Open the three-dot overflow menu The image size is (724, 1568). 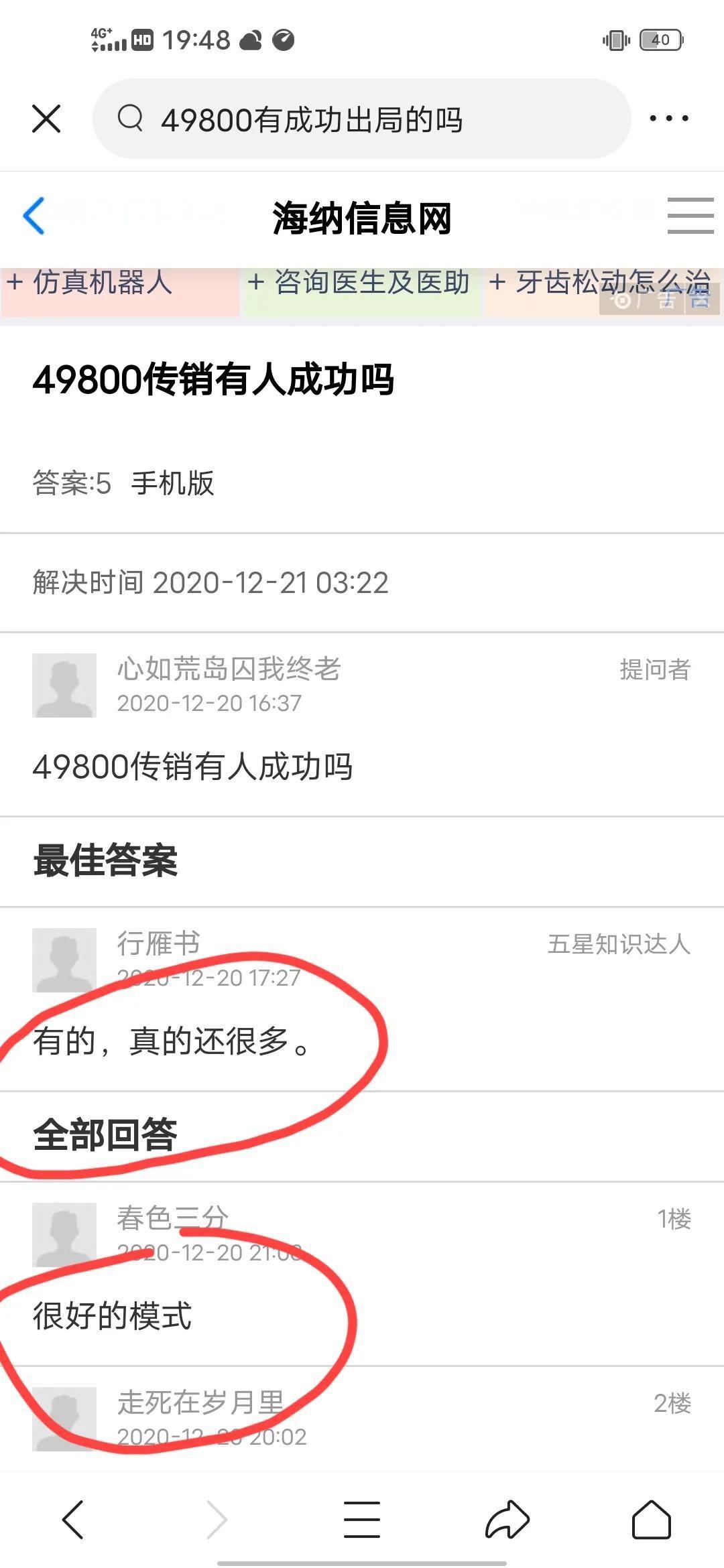[668, 119]
